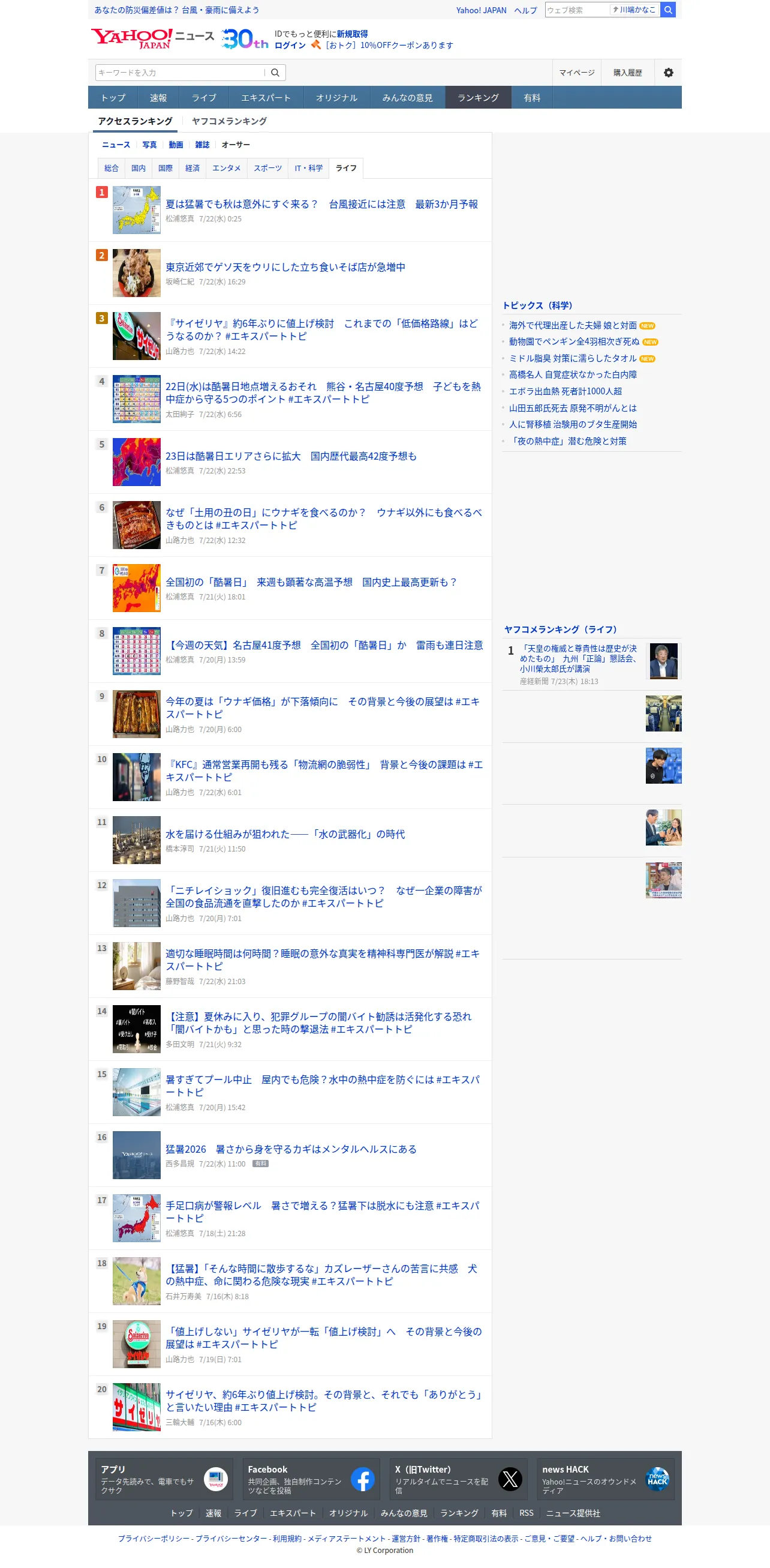Tap the ログイン link
The width and height of the screenshot is (770, 1568).
tap(290, 46)
